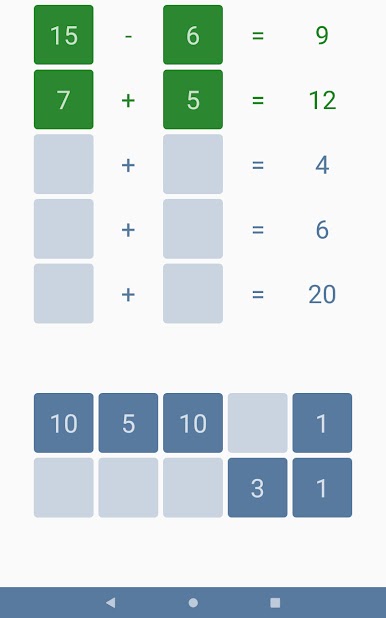Viewport: 386px width, 618px height.
Task: Go back with the system back button
Action: point(111,602)
